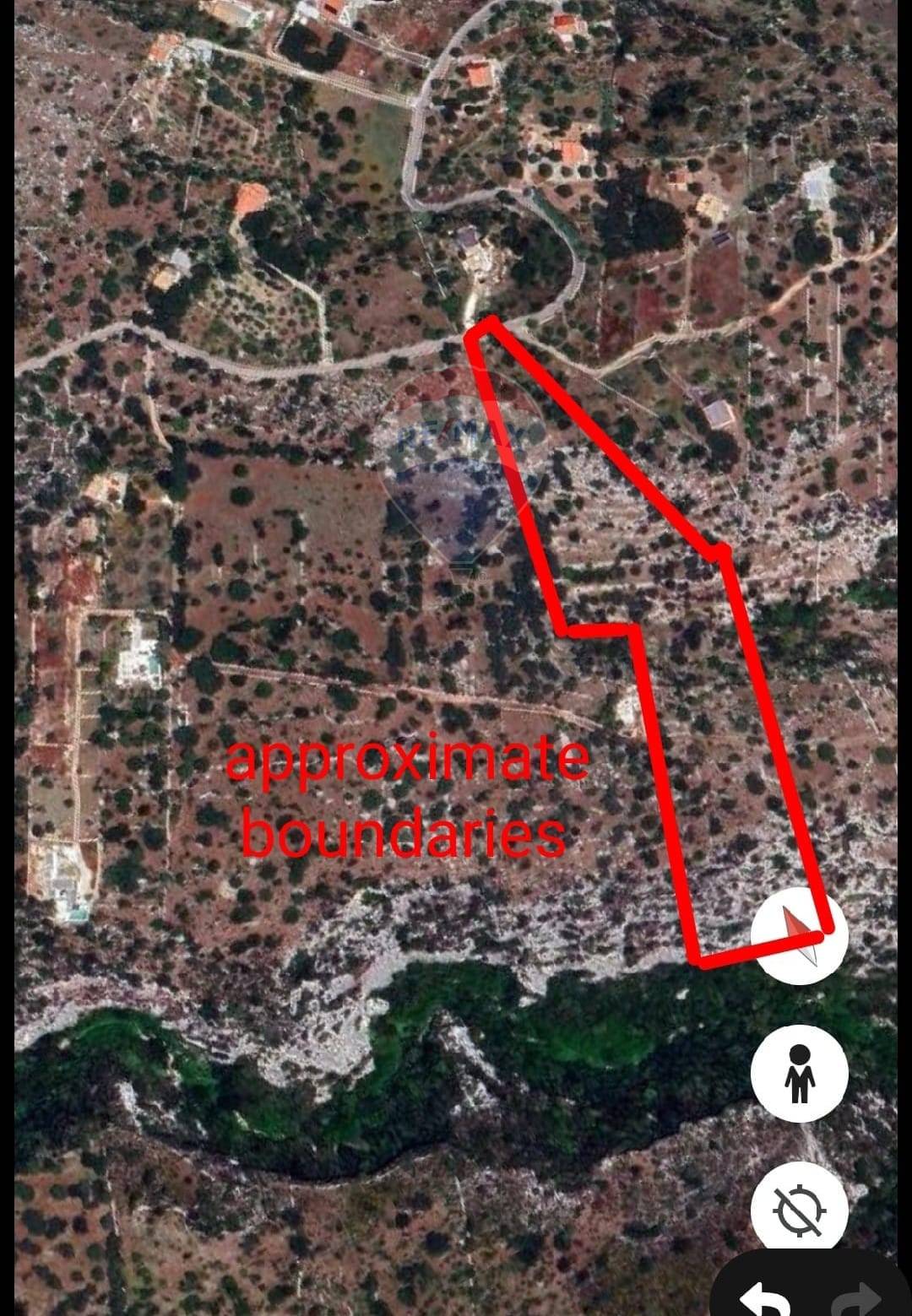Tap the compass to reset north
Screen dimensions: 912x1316
[799, 935]
